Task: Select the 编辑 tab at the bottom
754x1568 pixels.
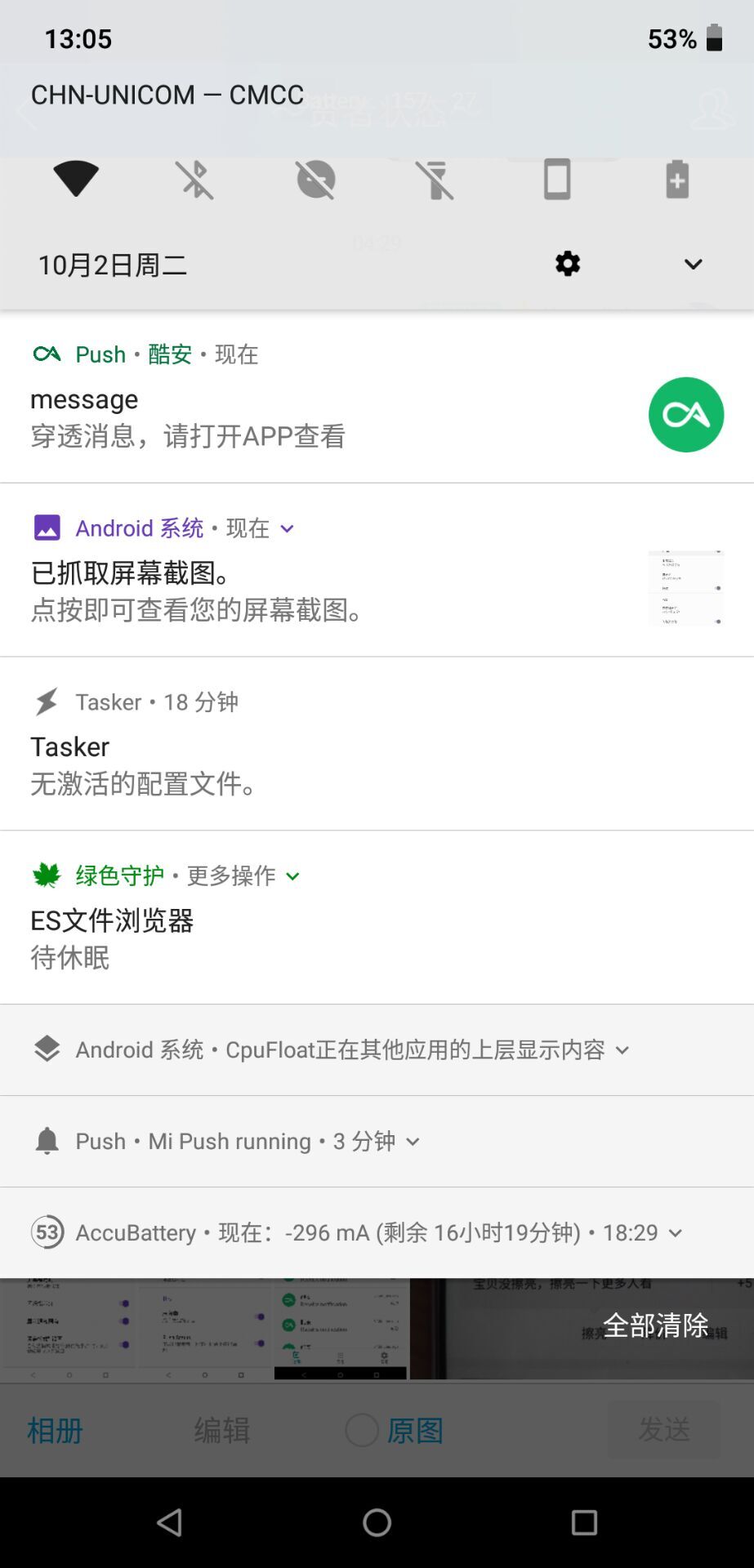Action: pos(221,1431)
